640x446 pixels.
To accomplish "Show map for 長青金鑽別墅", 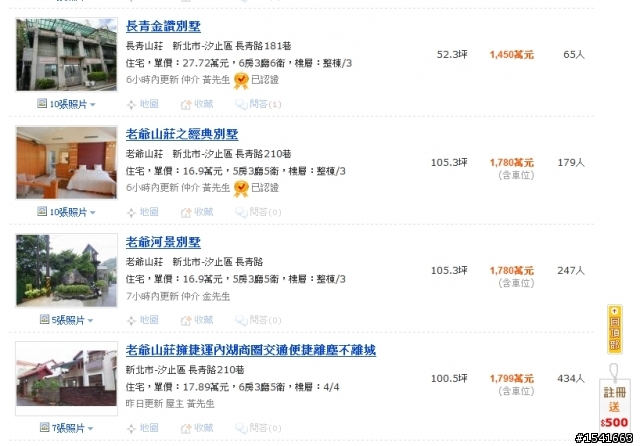I will click(143, 103).
